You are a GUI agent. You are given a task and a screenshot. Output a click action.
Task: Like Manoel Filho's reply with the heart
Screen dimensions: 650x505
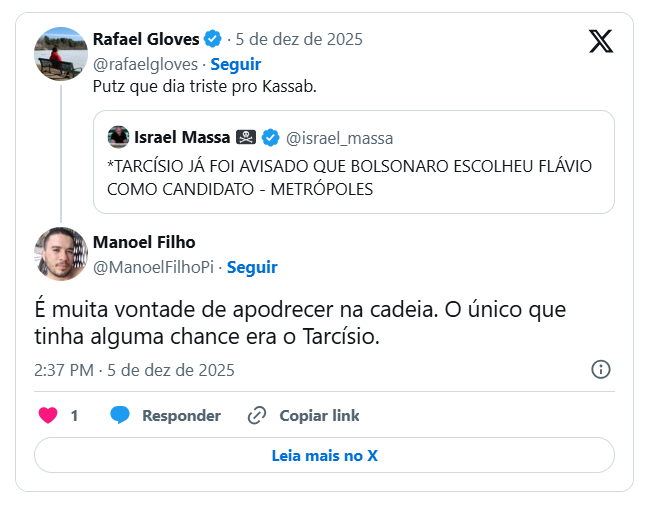(x=48, y=415)
